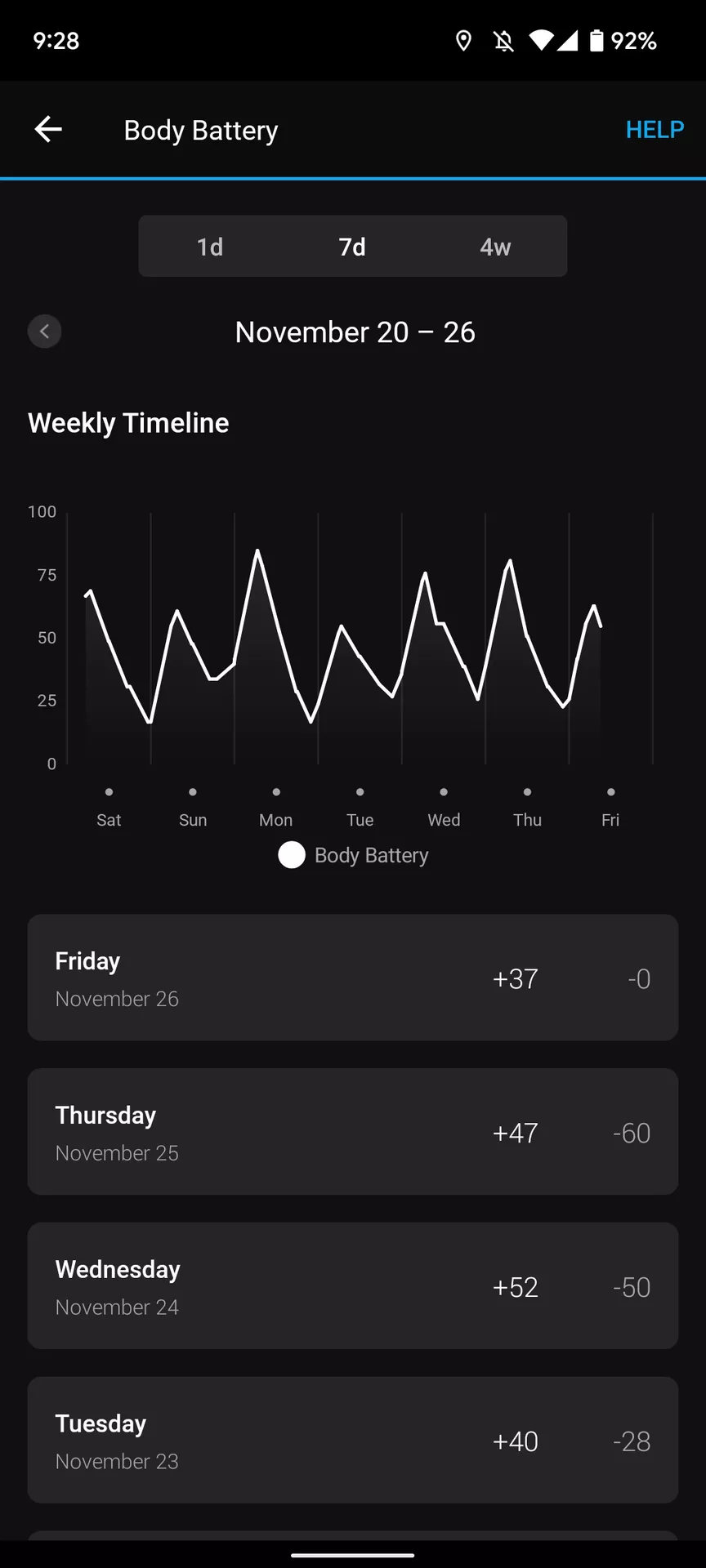
Task: Switch to the 4w view
Action: pos(495,247)
